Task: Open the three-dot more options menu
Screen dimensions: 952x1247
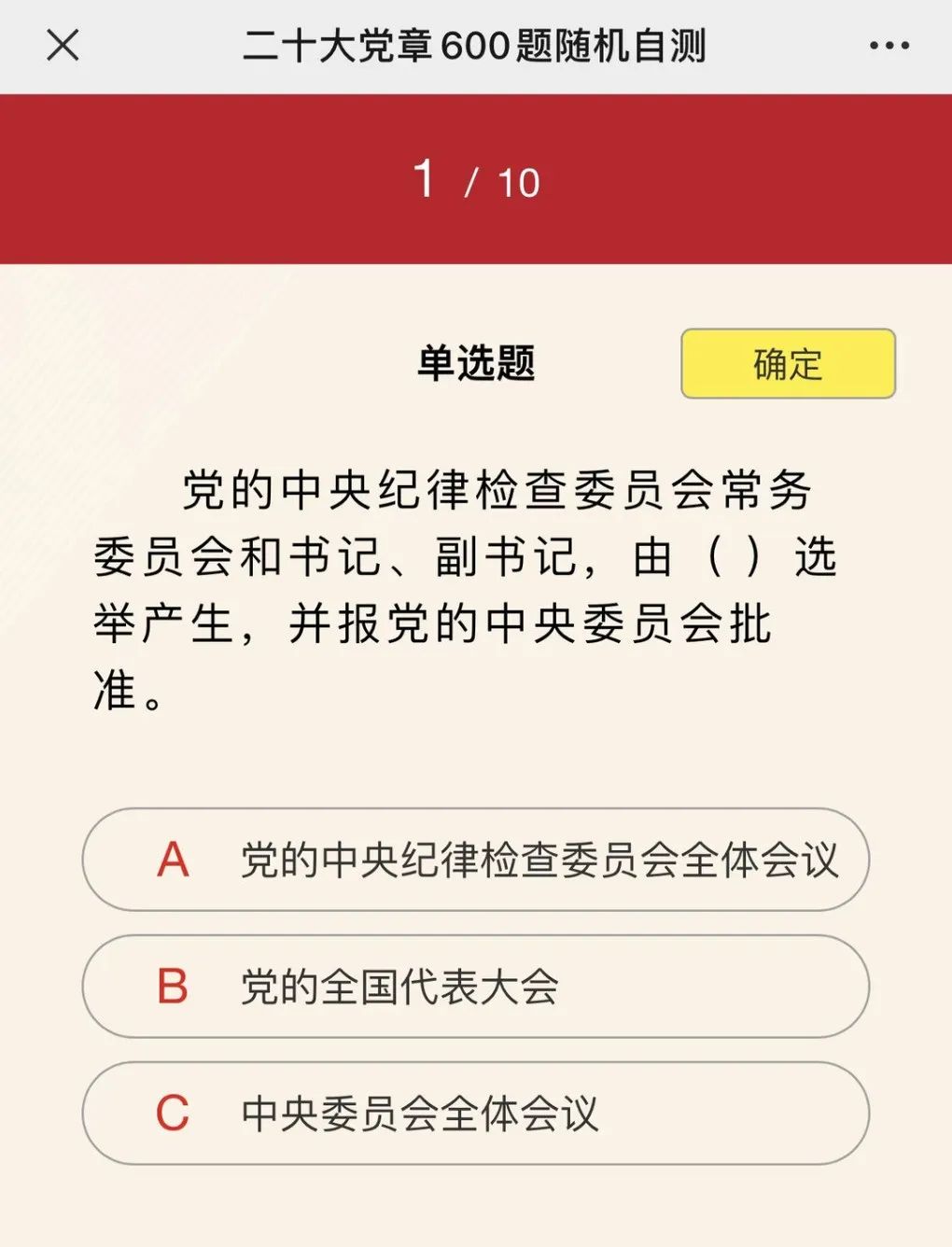Action: click(888, 45)
